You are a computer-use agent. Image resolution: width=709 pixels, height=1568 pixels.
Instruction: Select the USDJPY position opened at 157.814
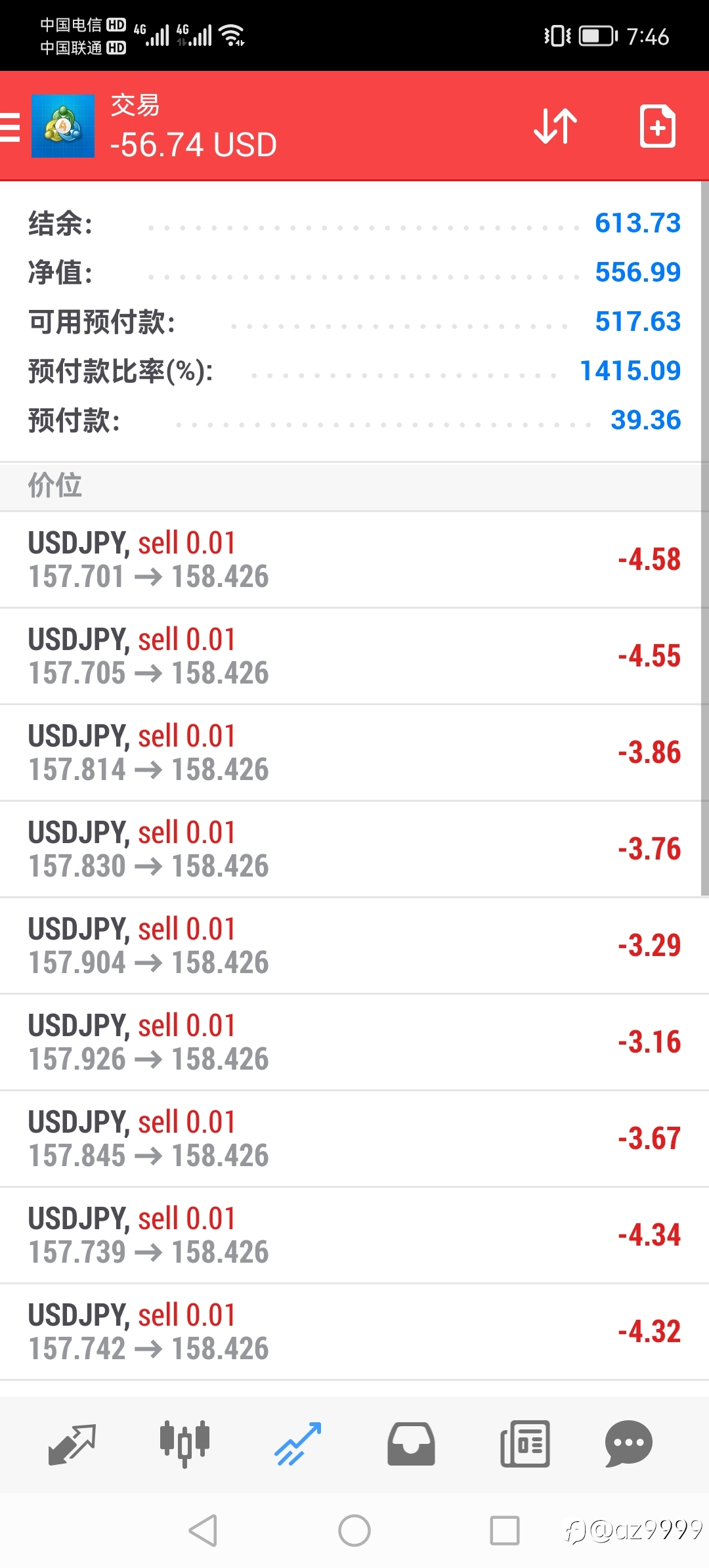click(x=354, y=753)
